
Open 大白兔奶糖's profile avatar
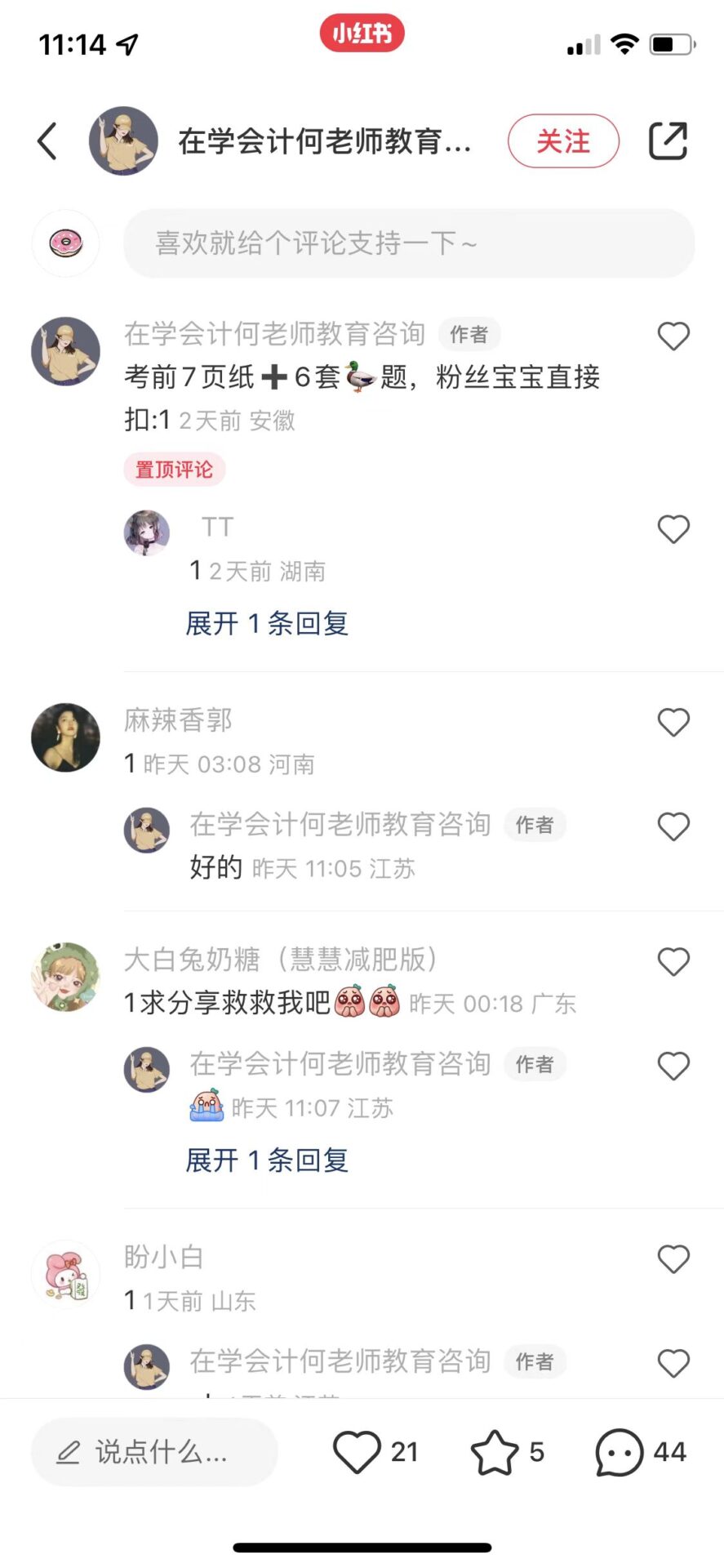click(65, 977)
